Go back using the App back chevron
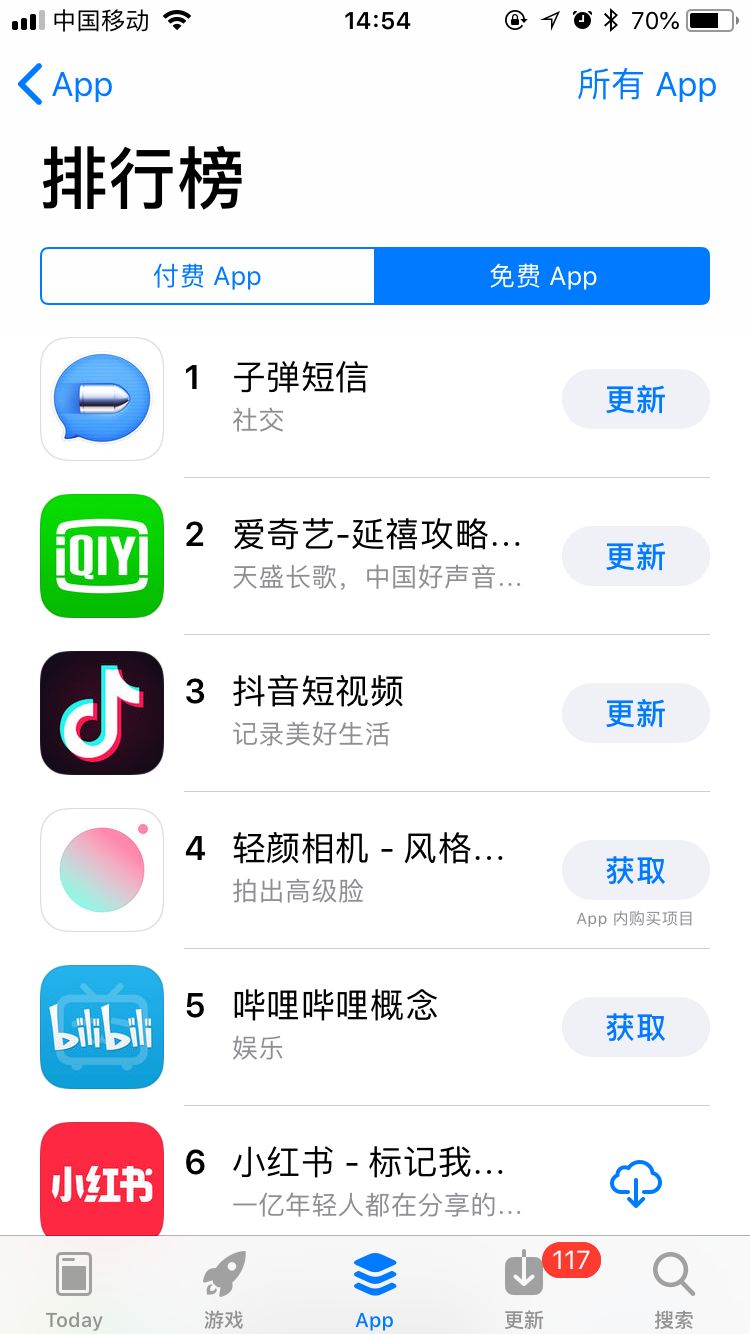Viewport: 750px width, 1334px height. tap(63, 86)
